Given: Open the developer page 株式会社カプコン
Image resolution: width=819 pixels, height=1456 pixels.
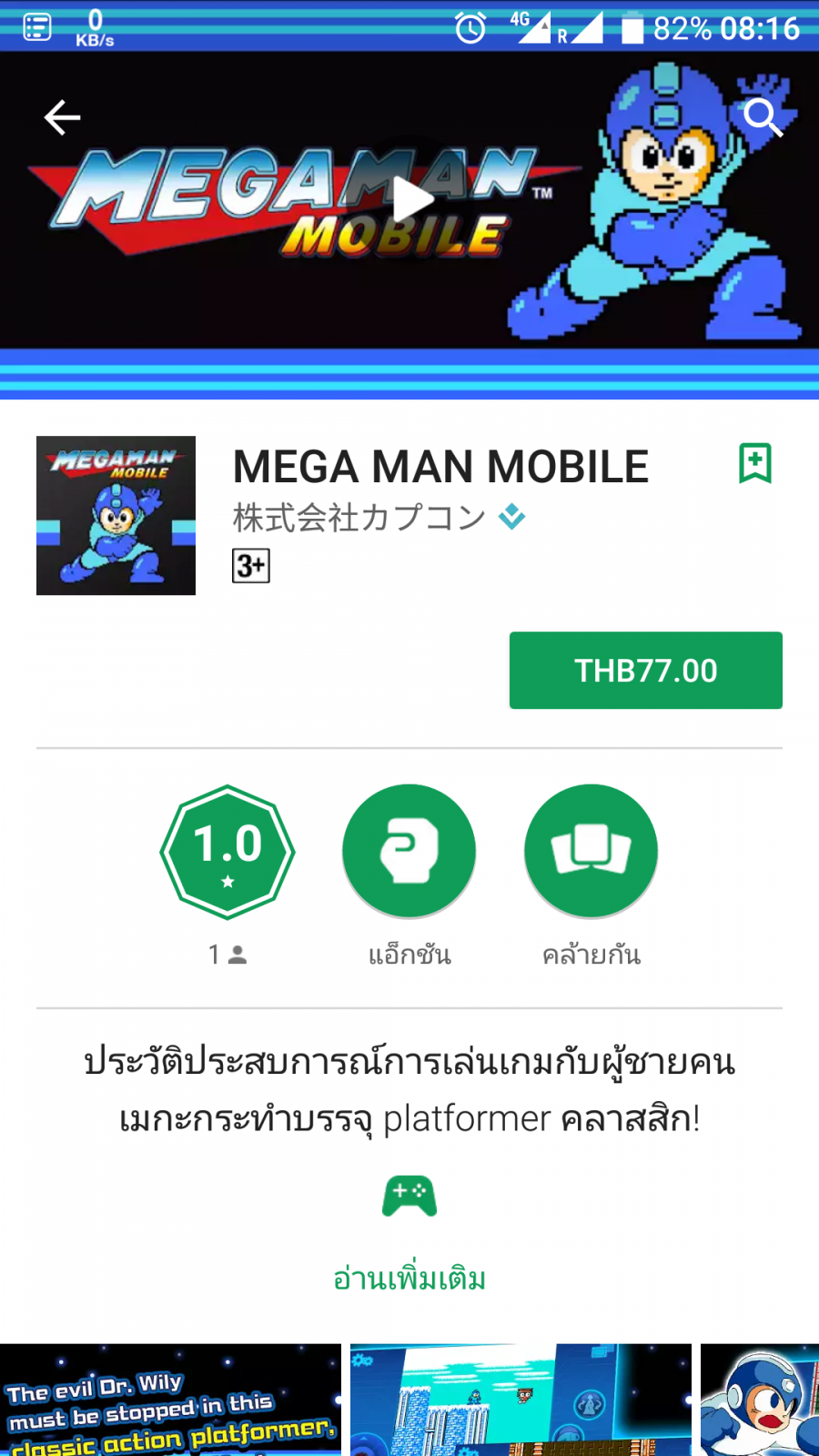Looking at the screenshot, I should [359, 518].
